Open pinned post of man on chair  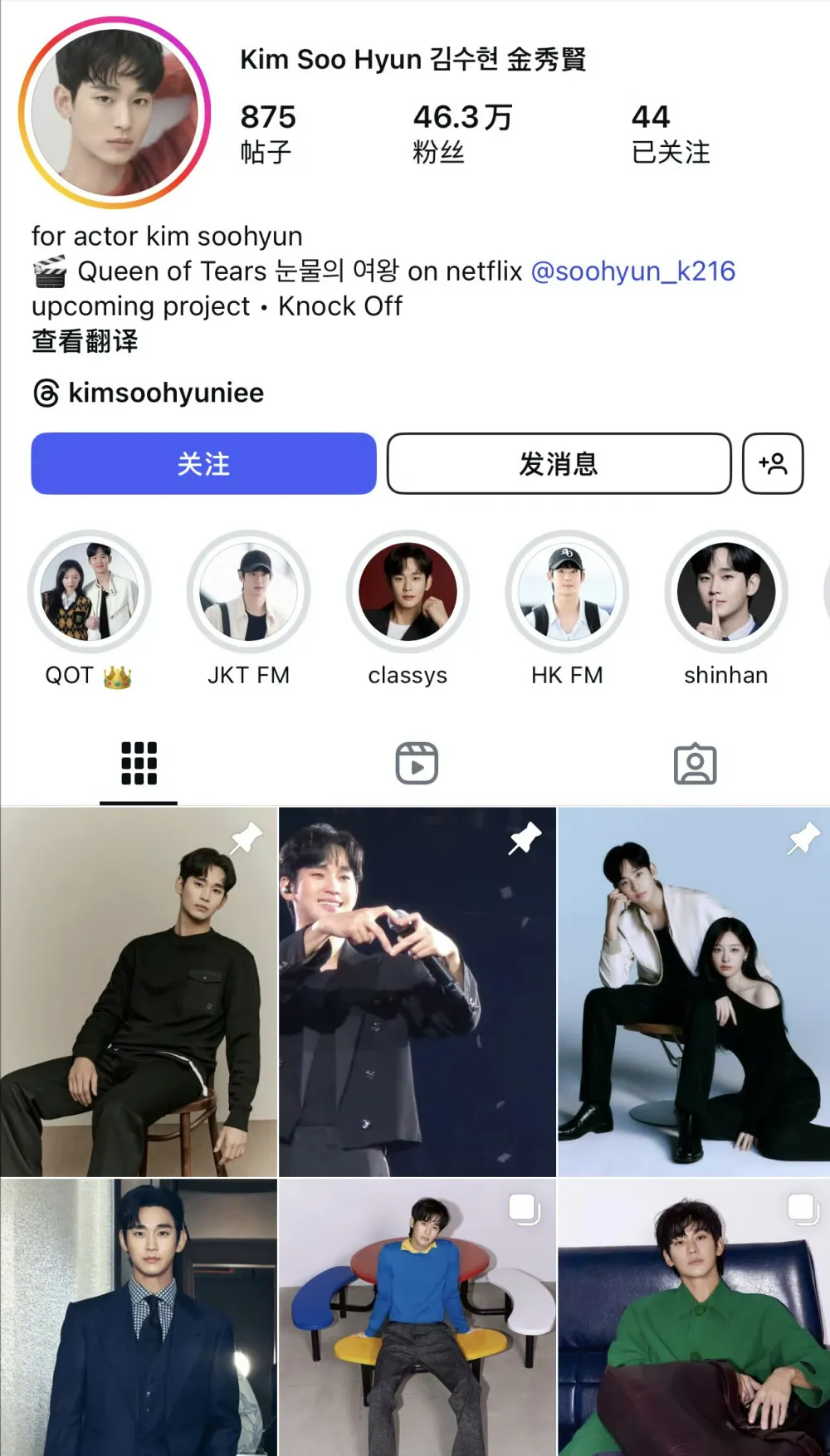139,992
